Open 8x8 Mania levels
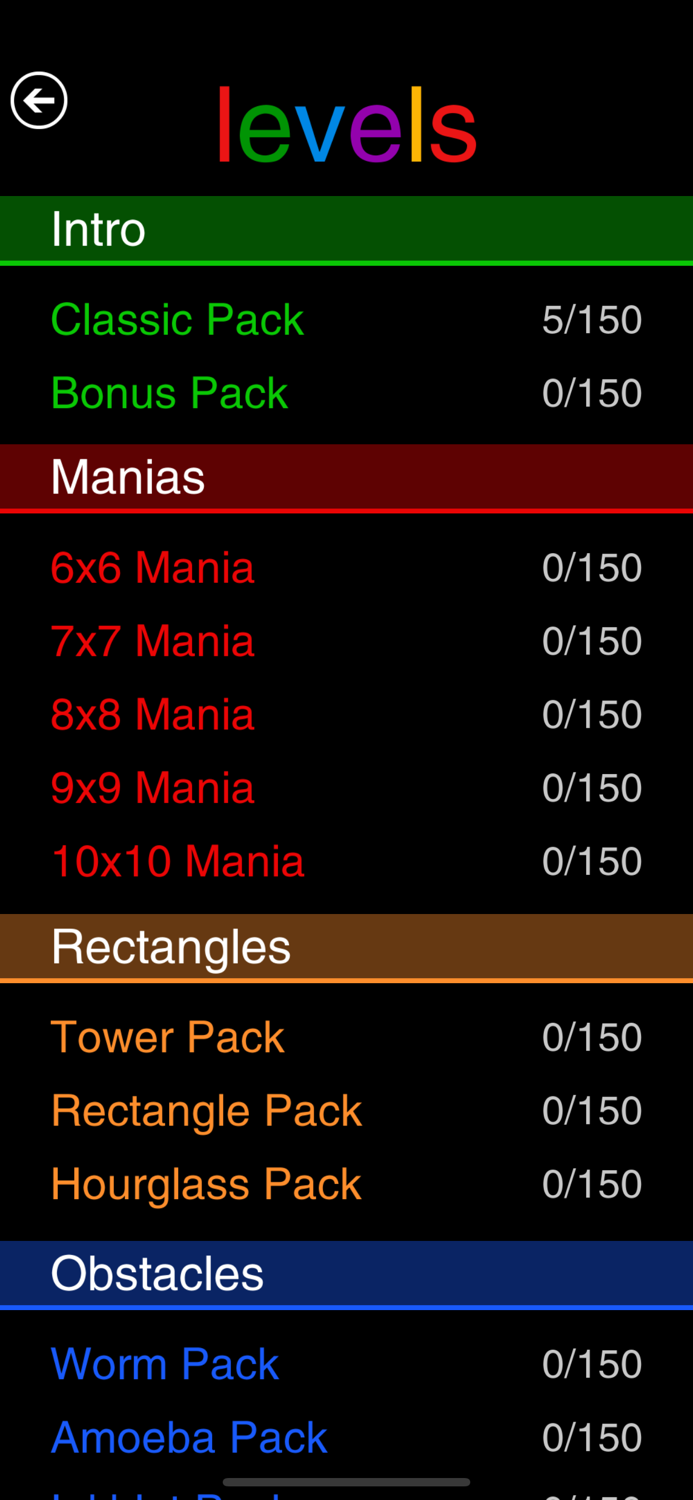The height and width of the screenshot is (1500, 693). point(153,715)
